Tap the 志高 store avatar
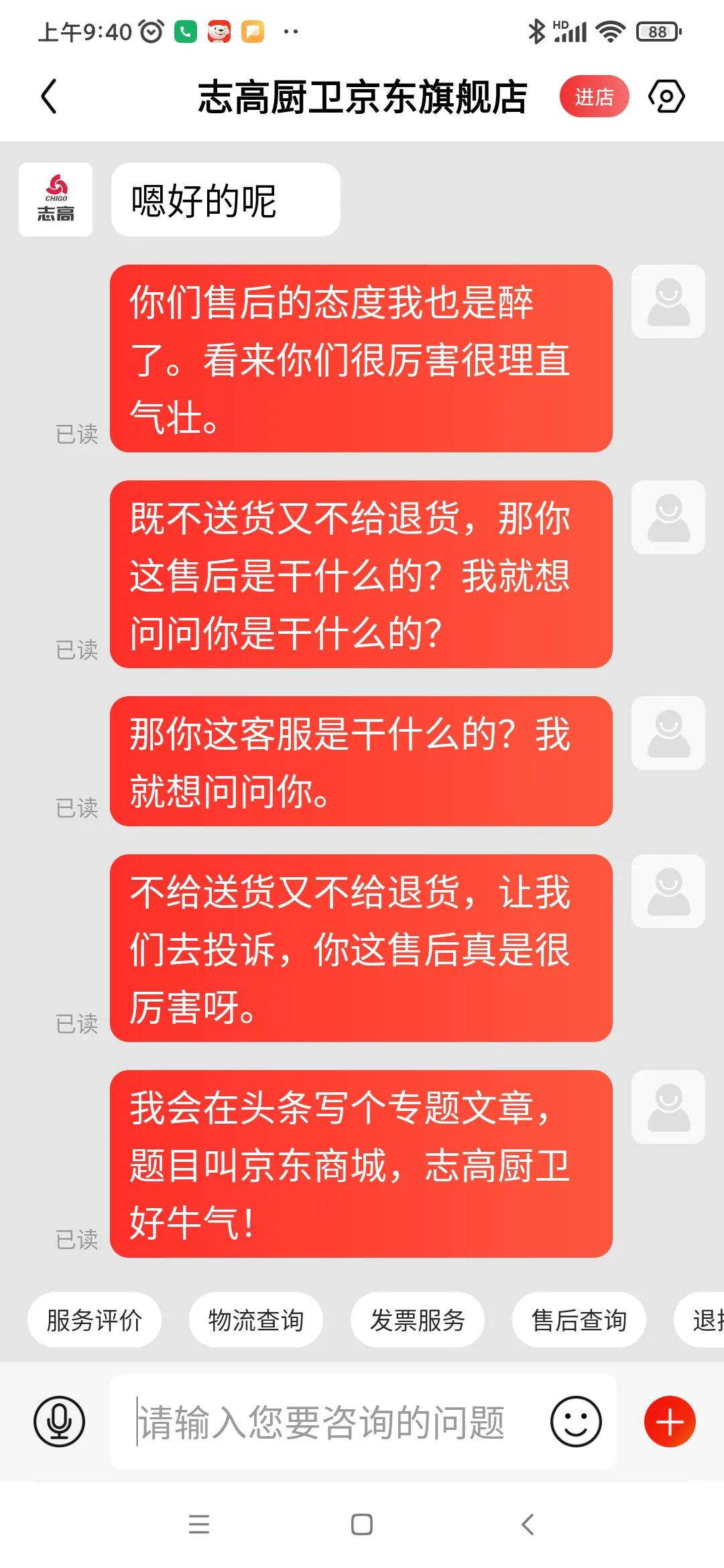 tap(56, 199)
